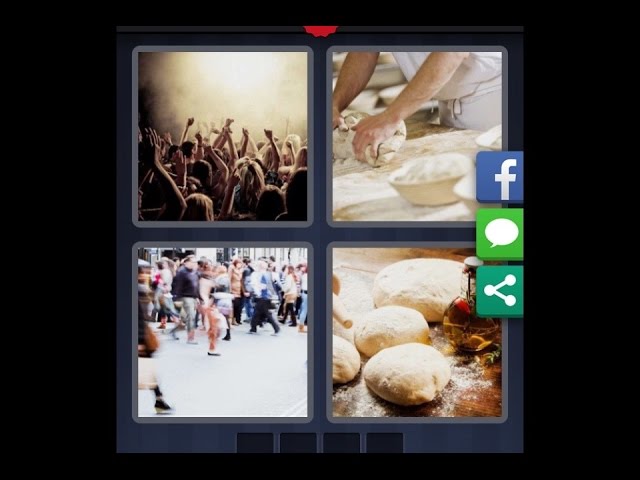Share the puzzle on Facebook
The image size is (640, 480).
[x=500, y=177]
